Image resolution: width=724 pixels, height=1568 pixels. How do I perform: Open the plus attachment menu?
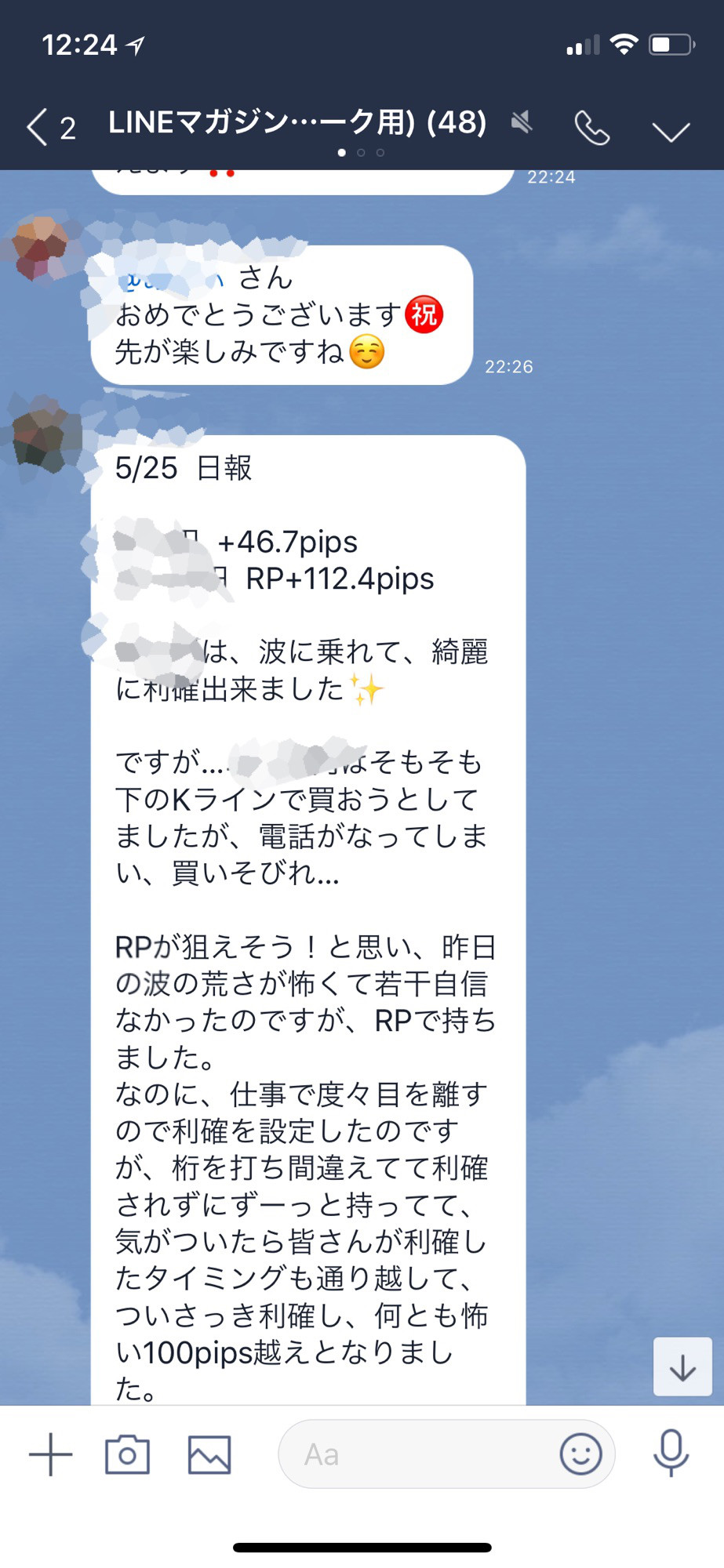(x=51, y=1455)
